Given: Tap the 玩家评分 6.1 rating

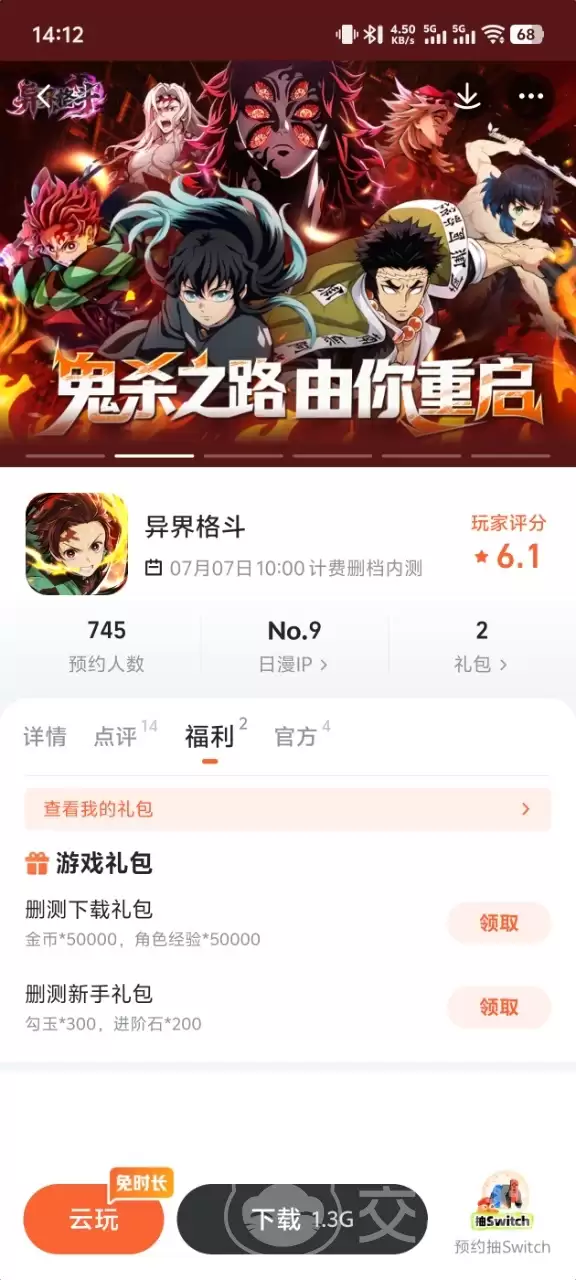Looking at the screenshot, I should (x=509, y=542).
